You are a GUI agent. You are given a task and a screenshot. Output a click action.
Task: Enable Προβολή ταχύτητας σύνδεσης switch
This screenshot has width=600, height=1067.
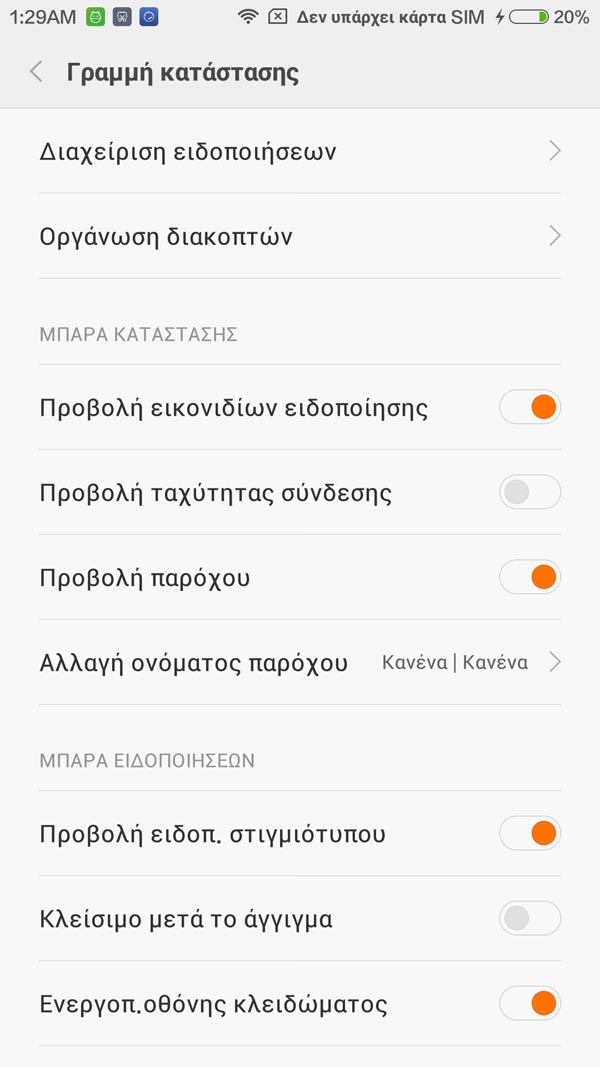(x=530, y=493)
